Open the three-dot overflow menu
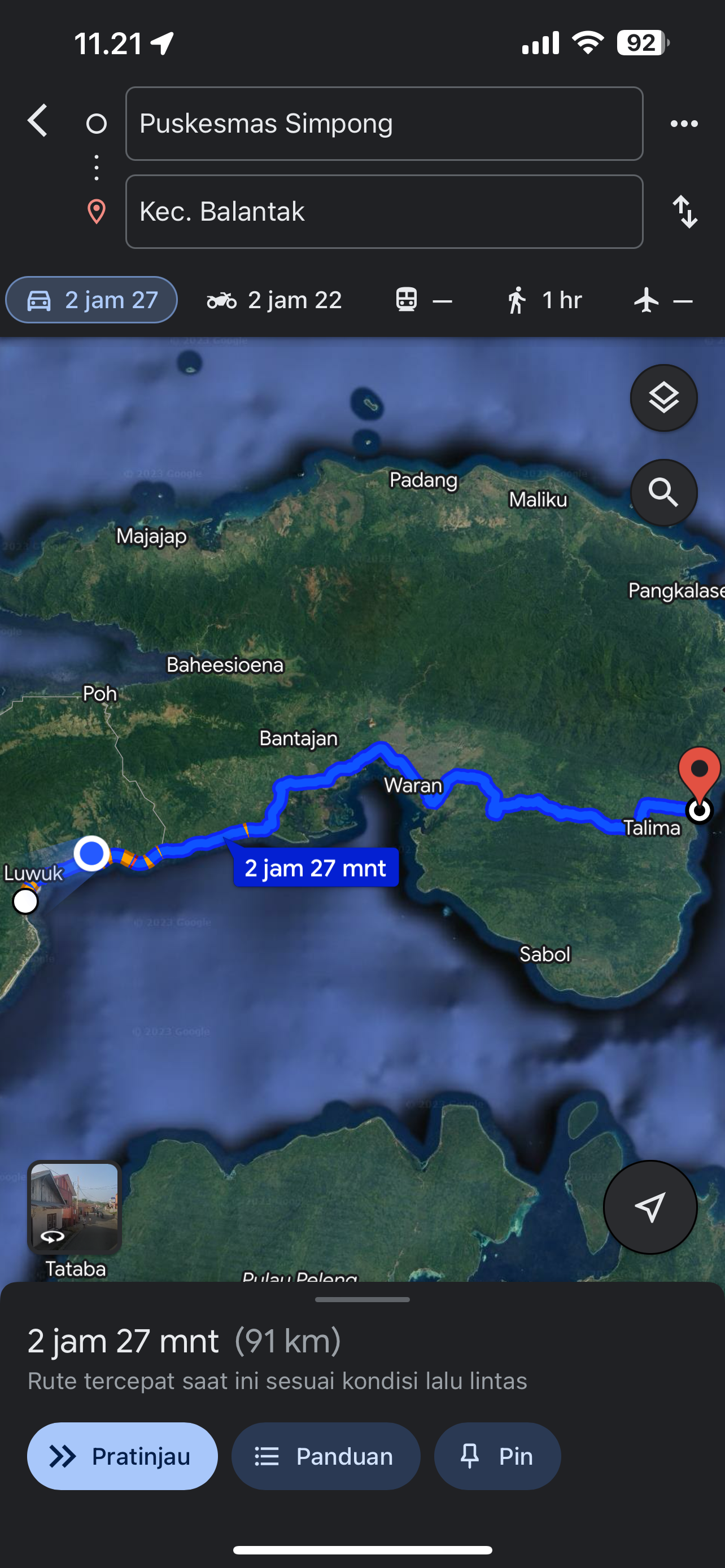Viewport: 725px width, 1568px height. (x=684, y=124)
